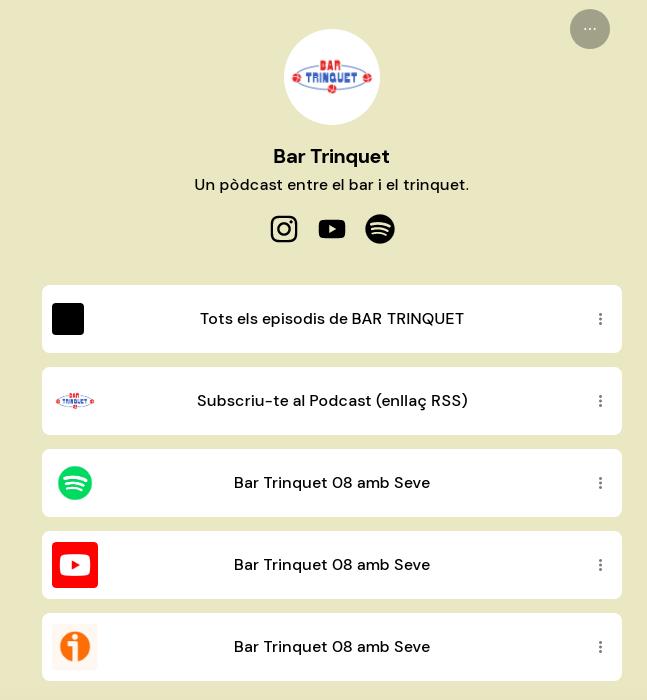Viewport: 647px width, 700px height.
Task: Open Bar Trinquet 08 amb Seve on iVoox
Action: click(x=331, y=647)
